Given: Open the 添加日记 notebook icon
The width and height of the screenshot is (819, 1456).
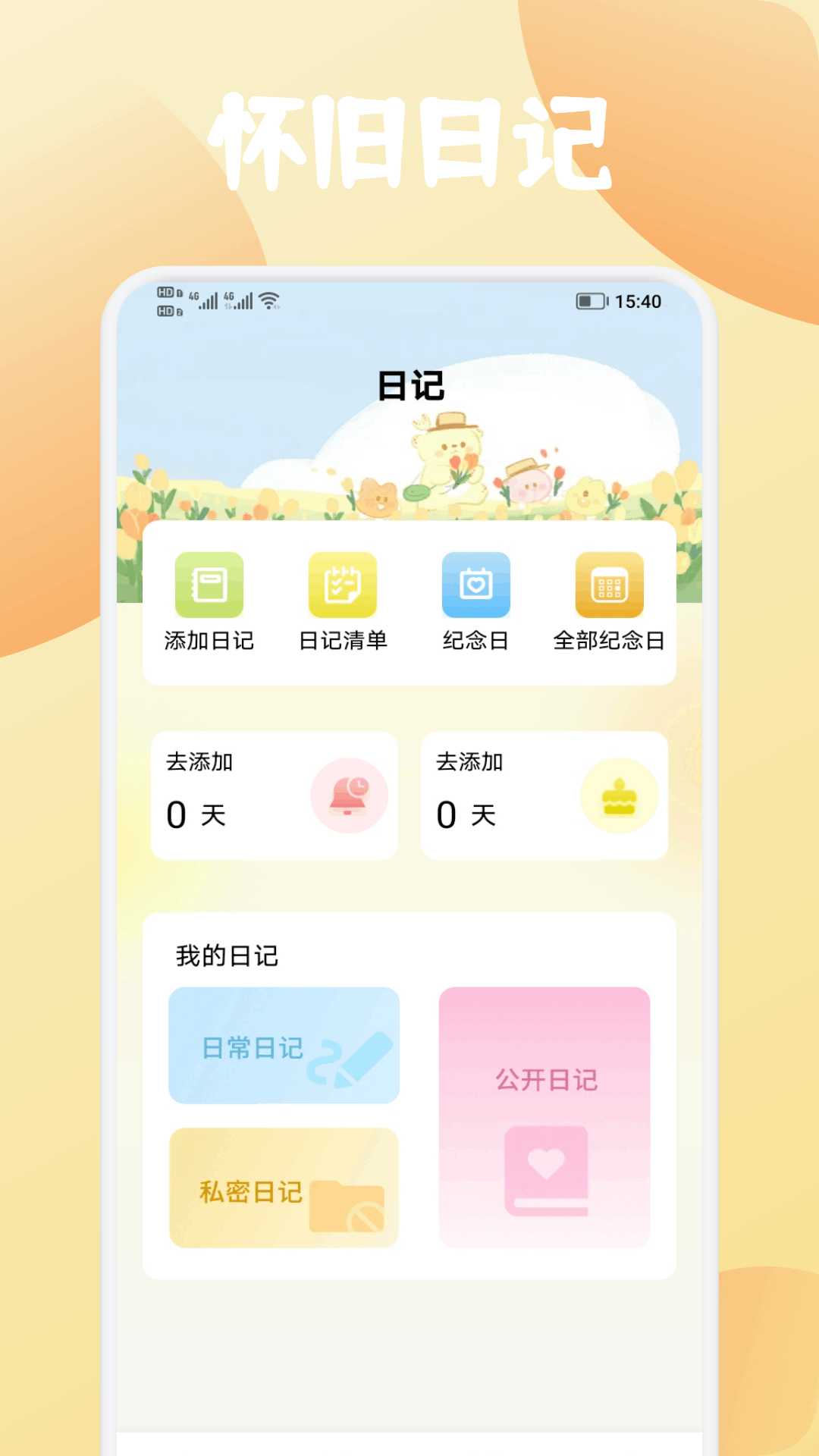Looking at the screenshot, I should (x=209, y=585).
